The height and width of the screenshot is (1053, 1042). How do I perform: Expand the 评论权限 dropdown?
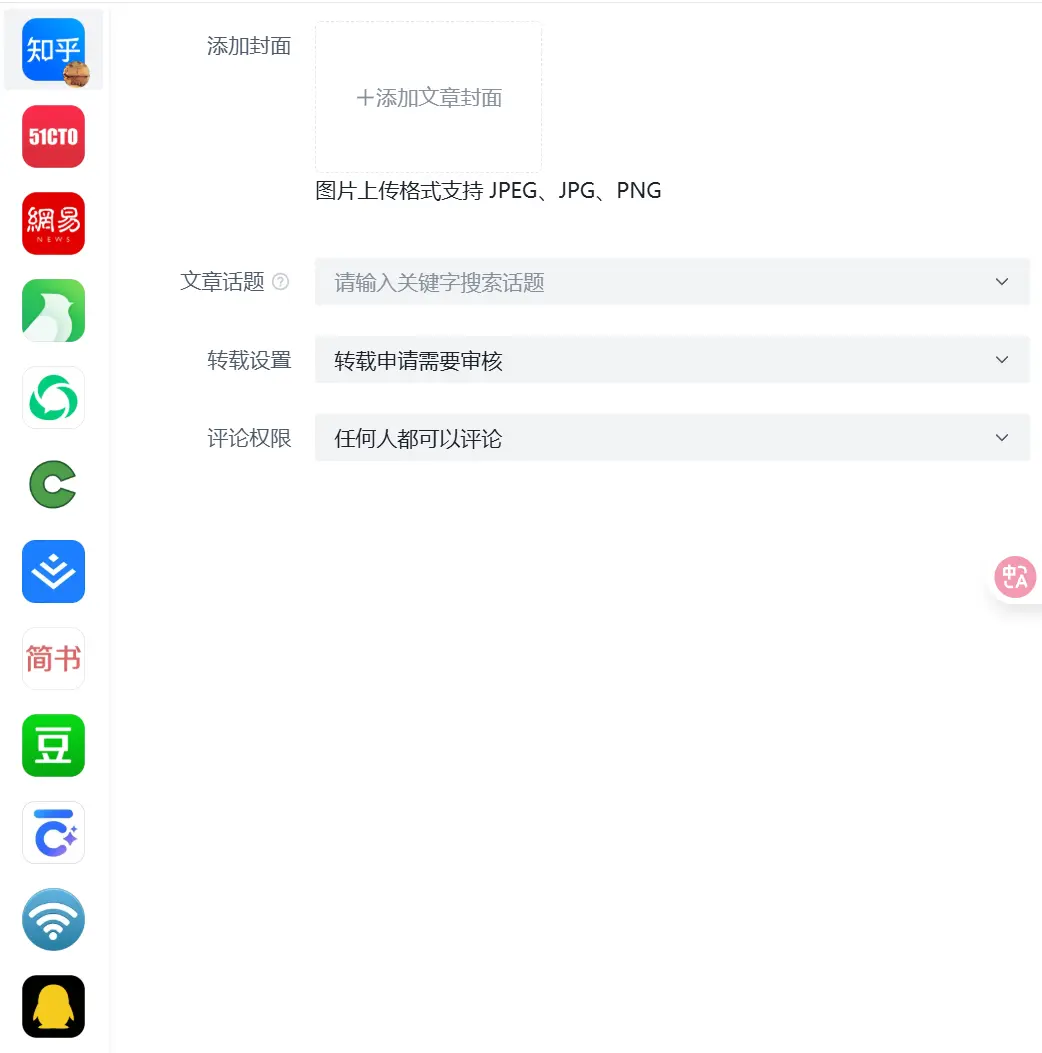pos(1001,437)
